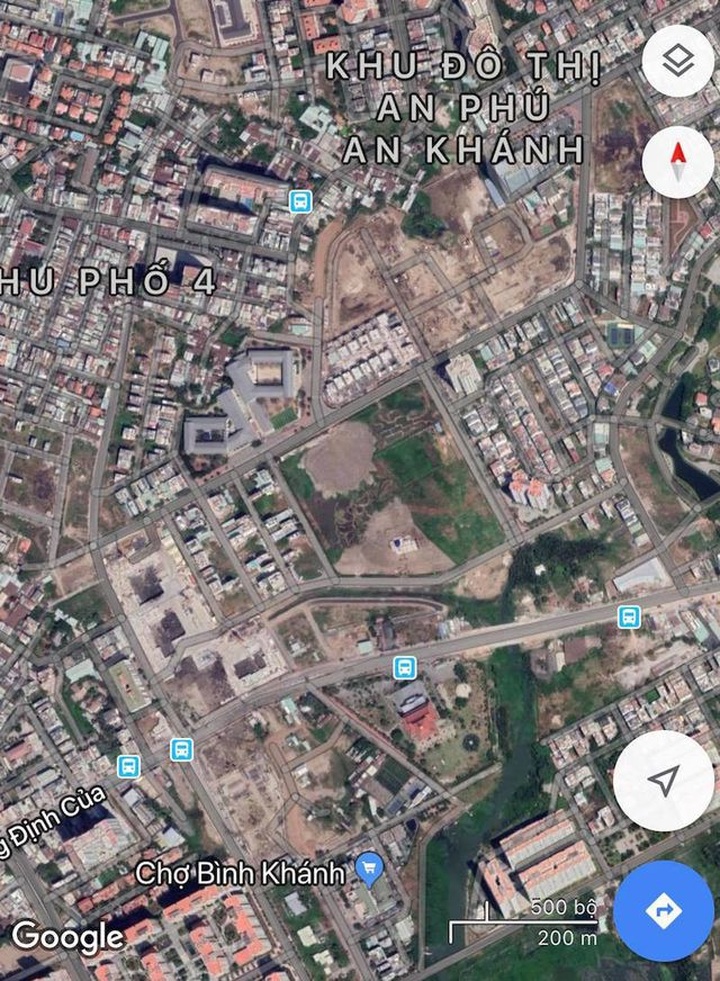Open the map layers selector
The height and width of the screenshot is (981, 720).
point(678,62)
